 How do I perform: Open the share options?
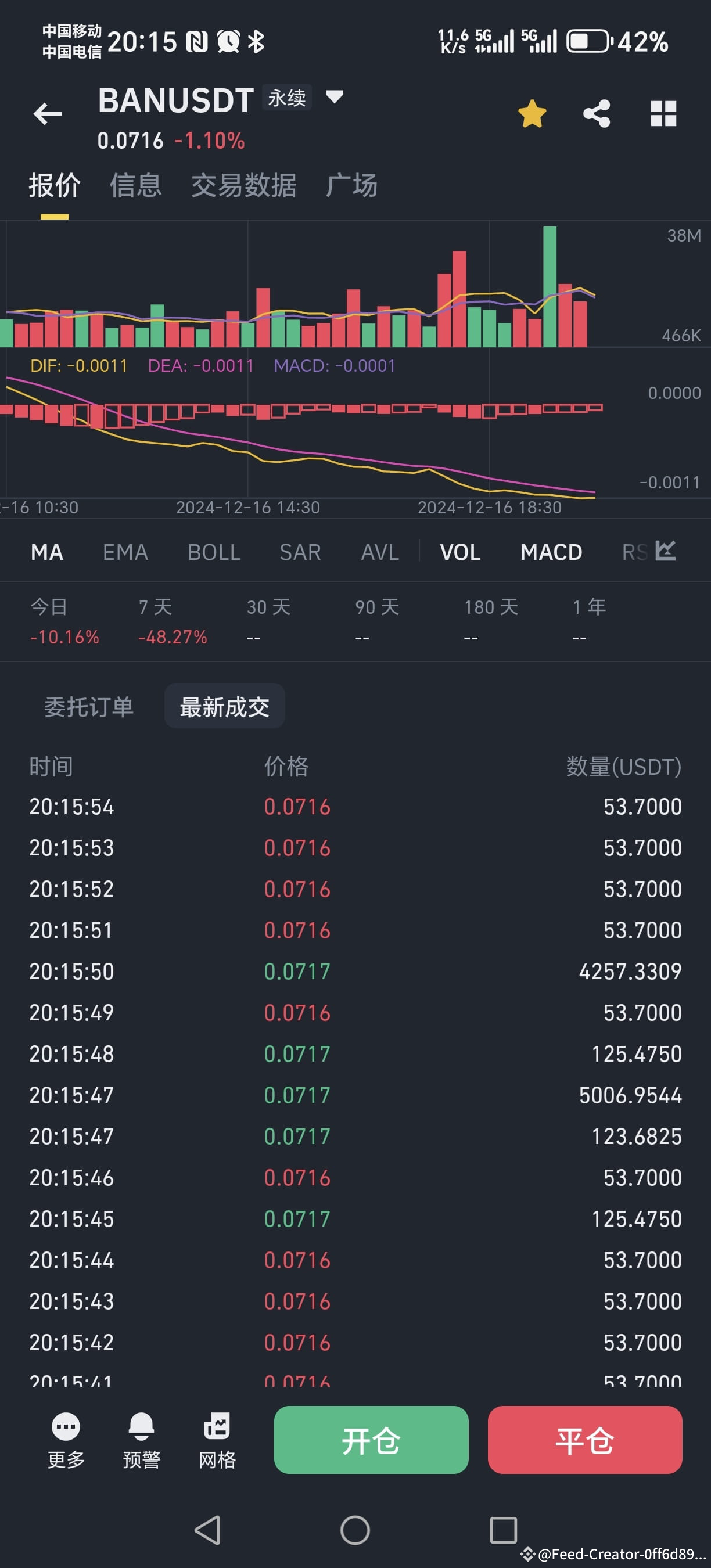[597, 113]
